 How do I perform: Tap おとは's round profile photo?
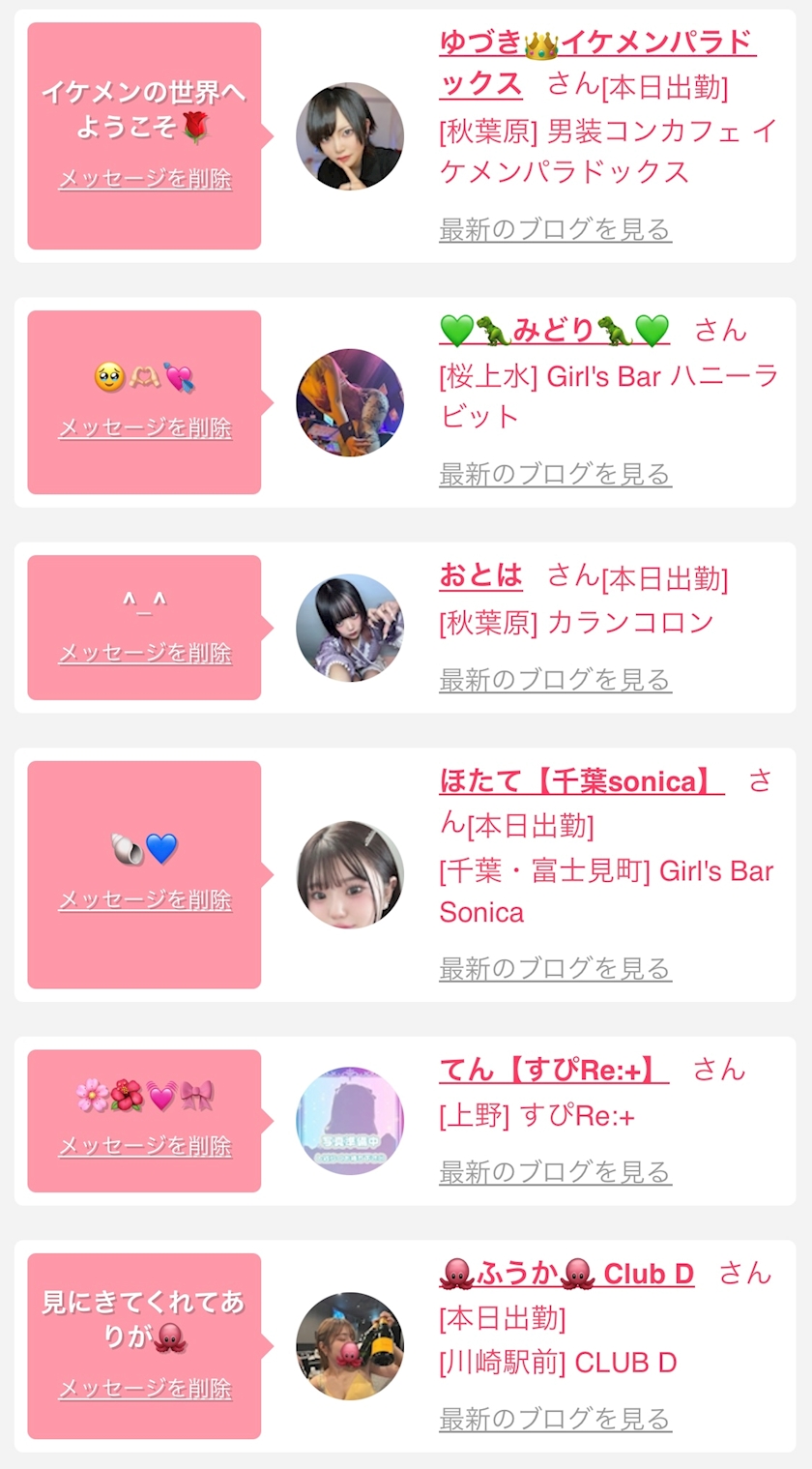point(350,629)
